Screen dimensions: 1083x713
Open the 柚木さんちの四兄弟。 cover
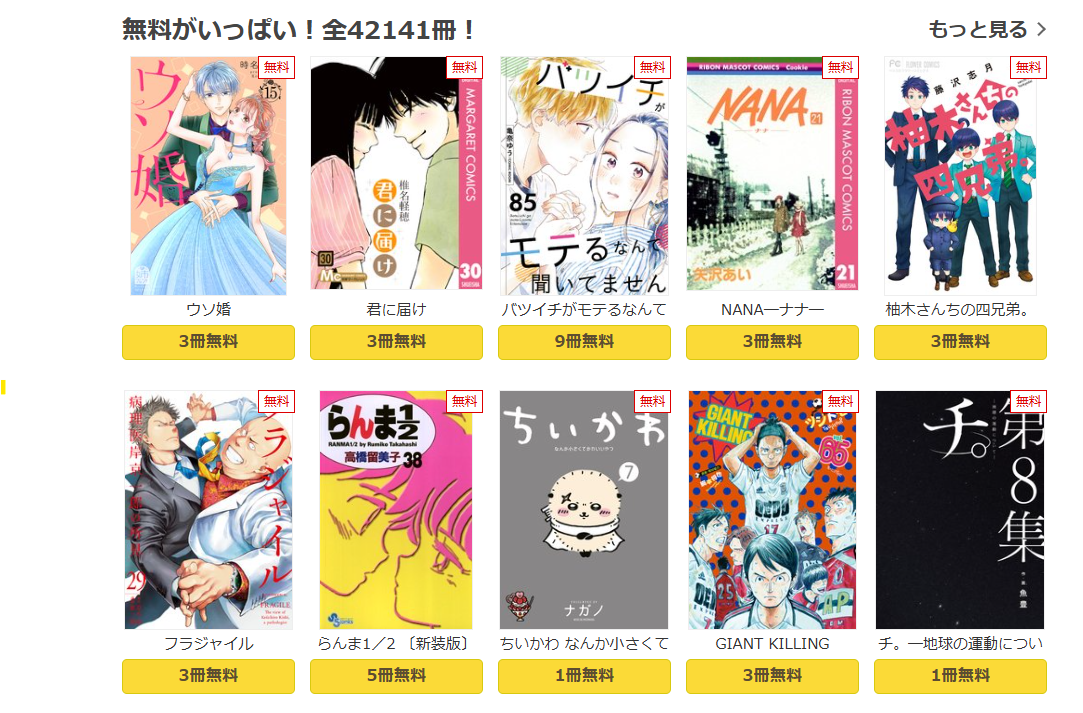[960, 176]
